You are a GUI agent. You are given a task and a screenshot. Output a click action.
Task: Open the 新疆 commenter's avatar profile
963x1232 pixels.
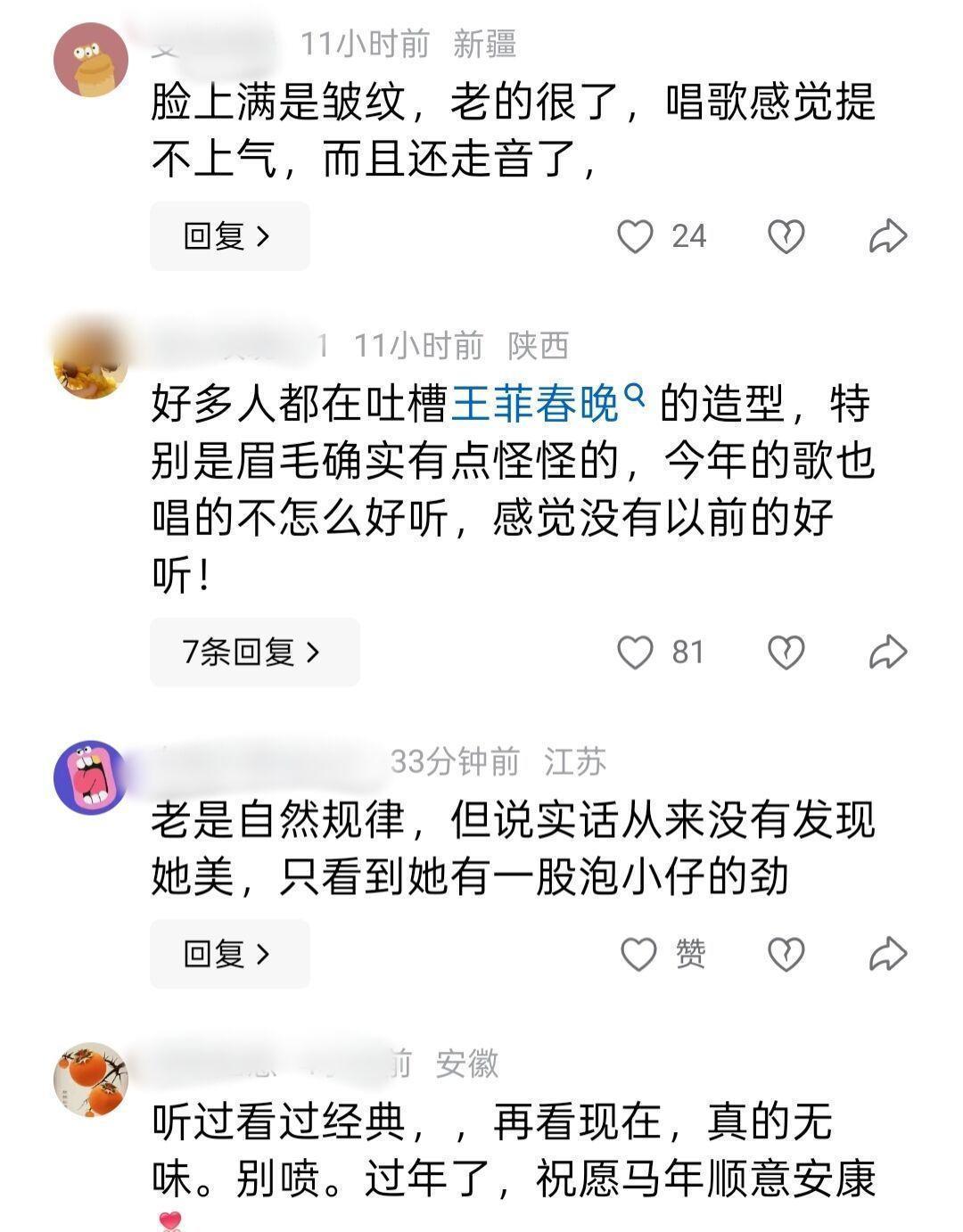(90, 59)
